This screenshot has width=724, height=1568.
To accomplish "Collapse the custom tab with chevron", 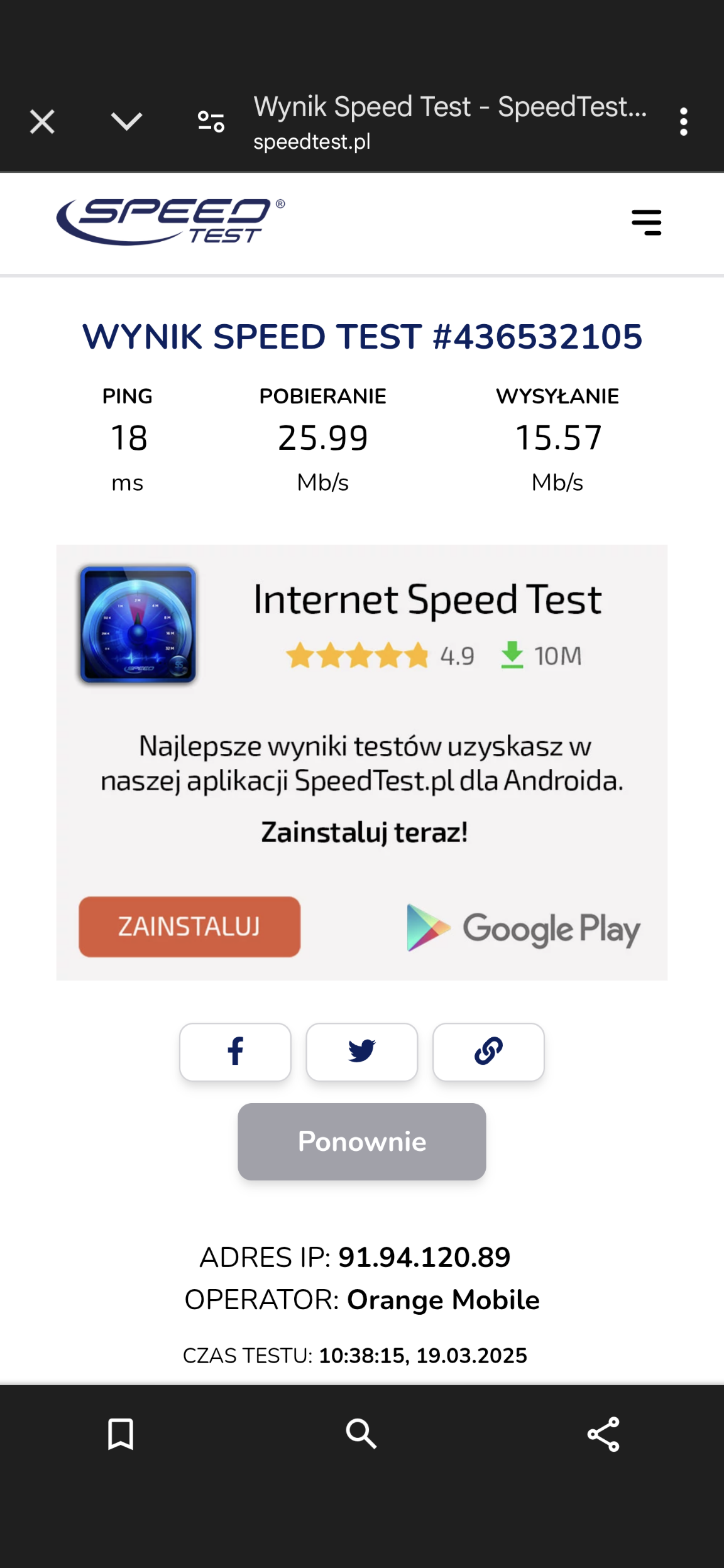I will (x=126, y=121).
